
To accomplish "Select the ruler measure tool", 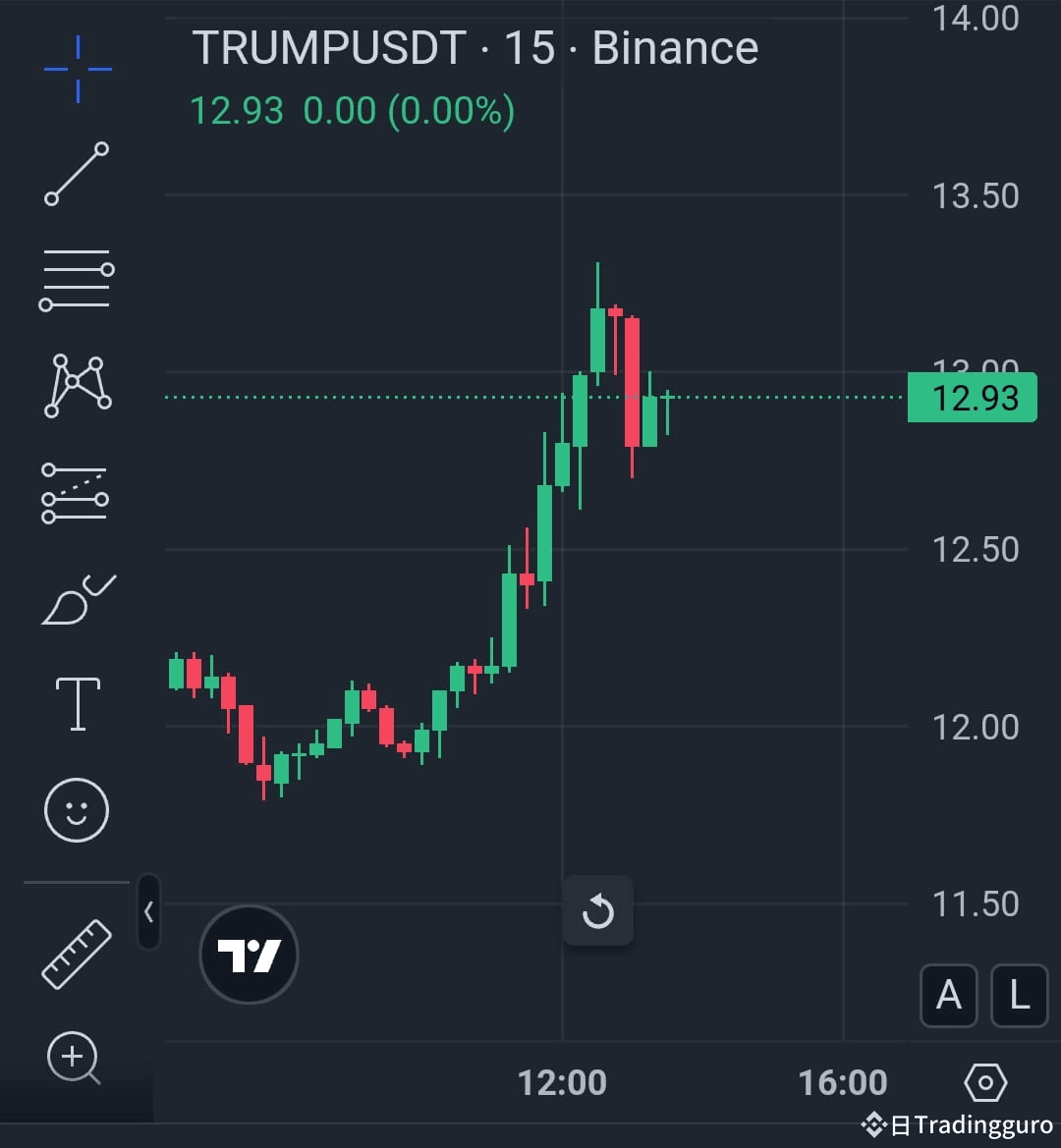I will point(77,951).
